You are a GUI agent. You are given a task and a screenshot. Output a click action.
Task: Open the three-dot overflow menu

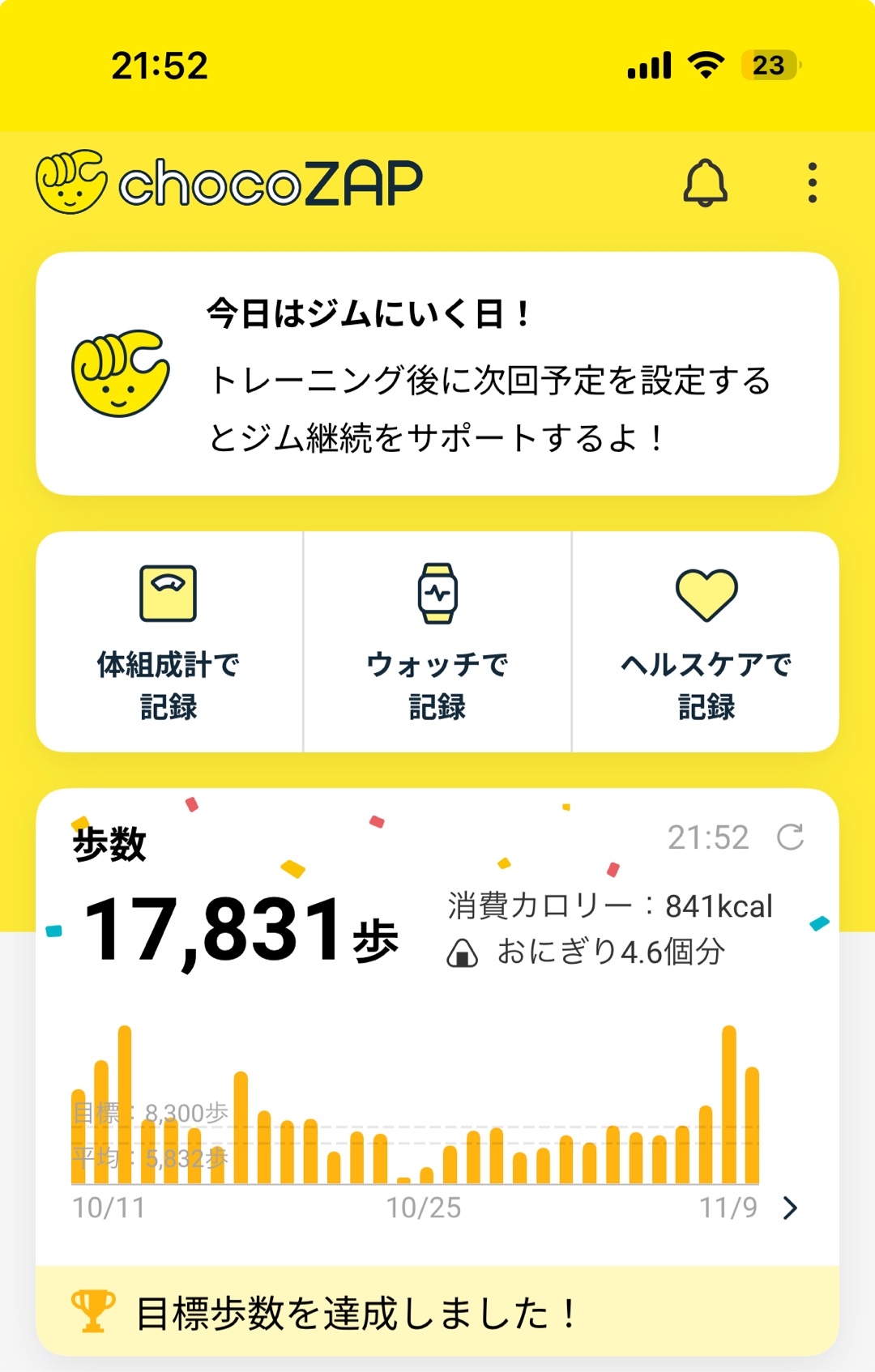812,183
